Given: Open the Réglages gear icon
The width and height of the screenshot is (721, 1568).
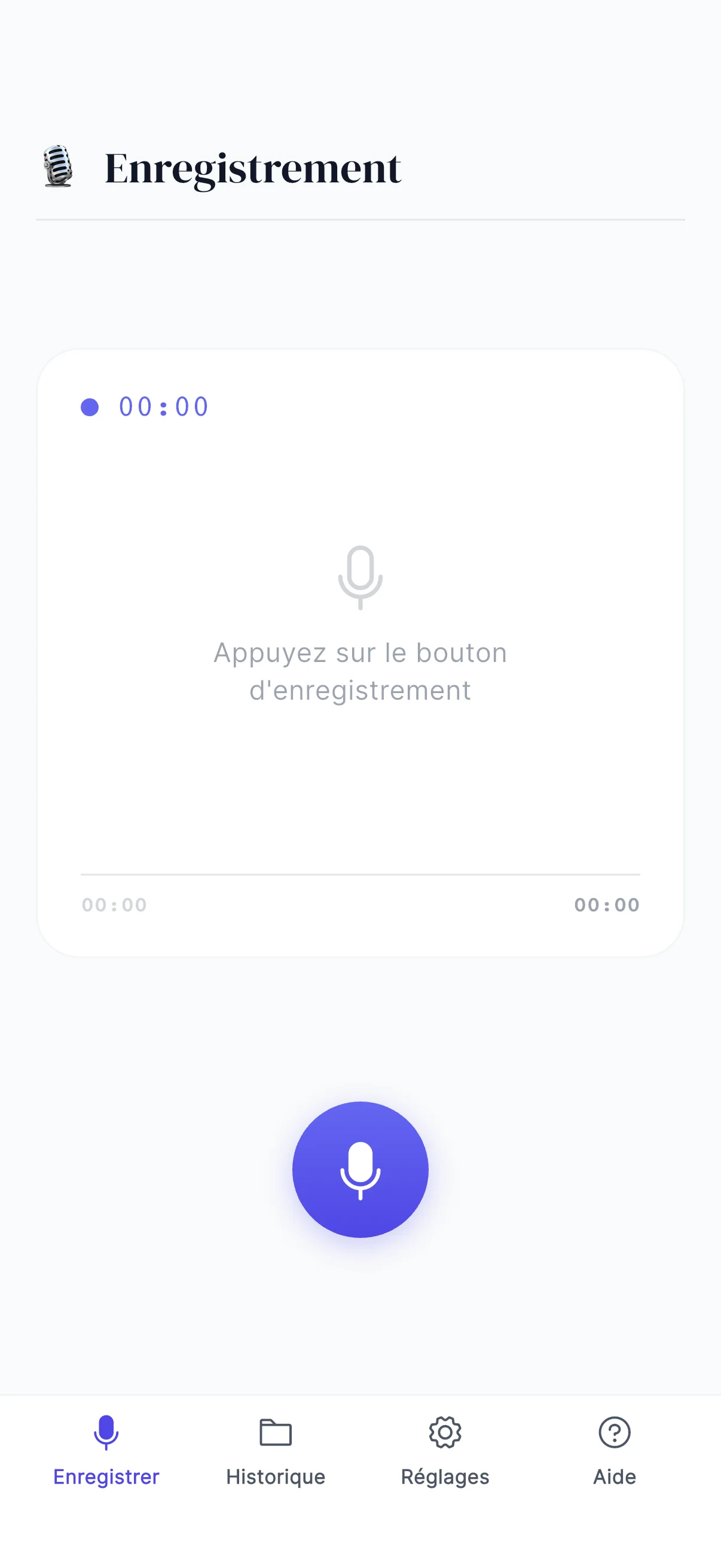Looking at the screenshot, I should 445,1433.
